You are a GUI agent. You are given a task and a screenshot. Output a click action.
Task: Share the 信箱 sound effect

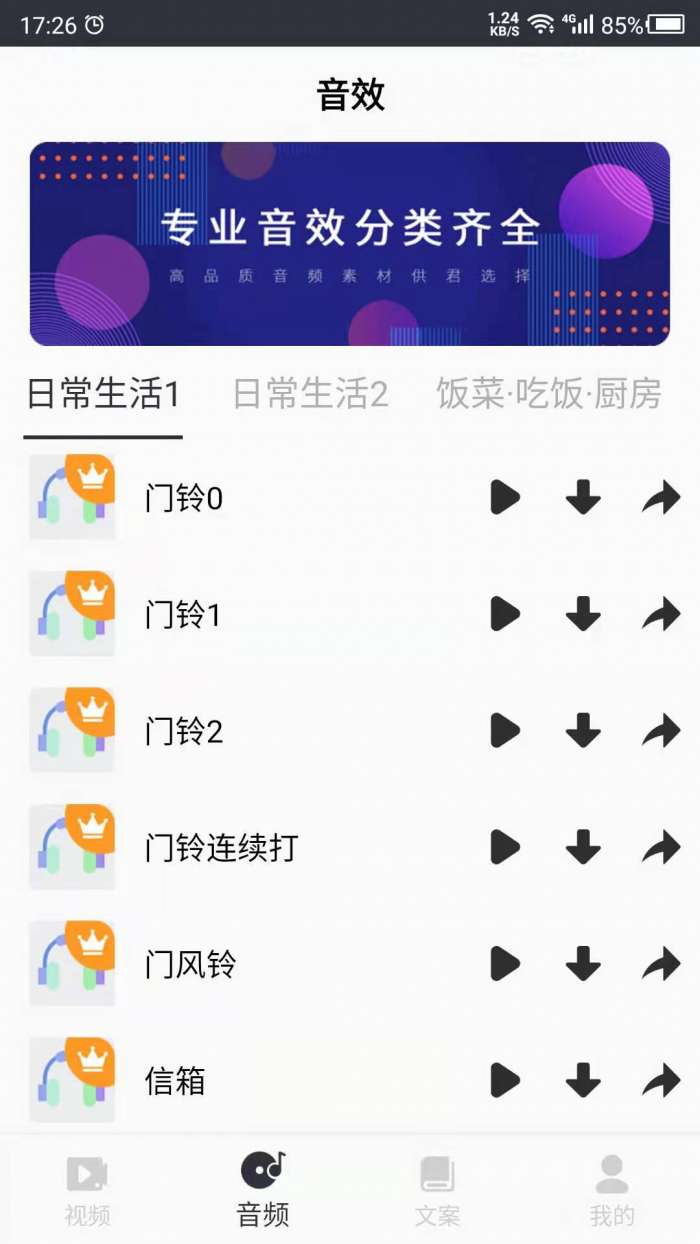coord(661,1081)
